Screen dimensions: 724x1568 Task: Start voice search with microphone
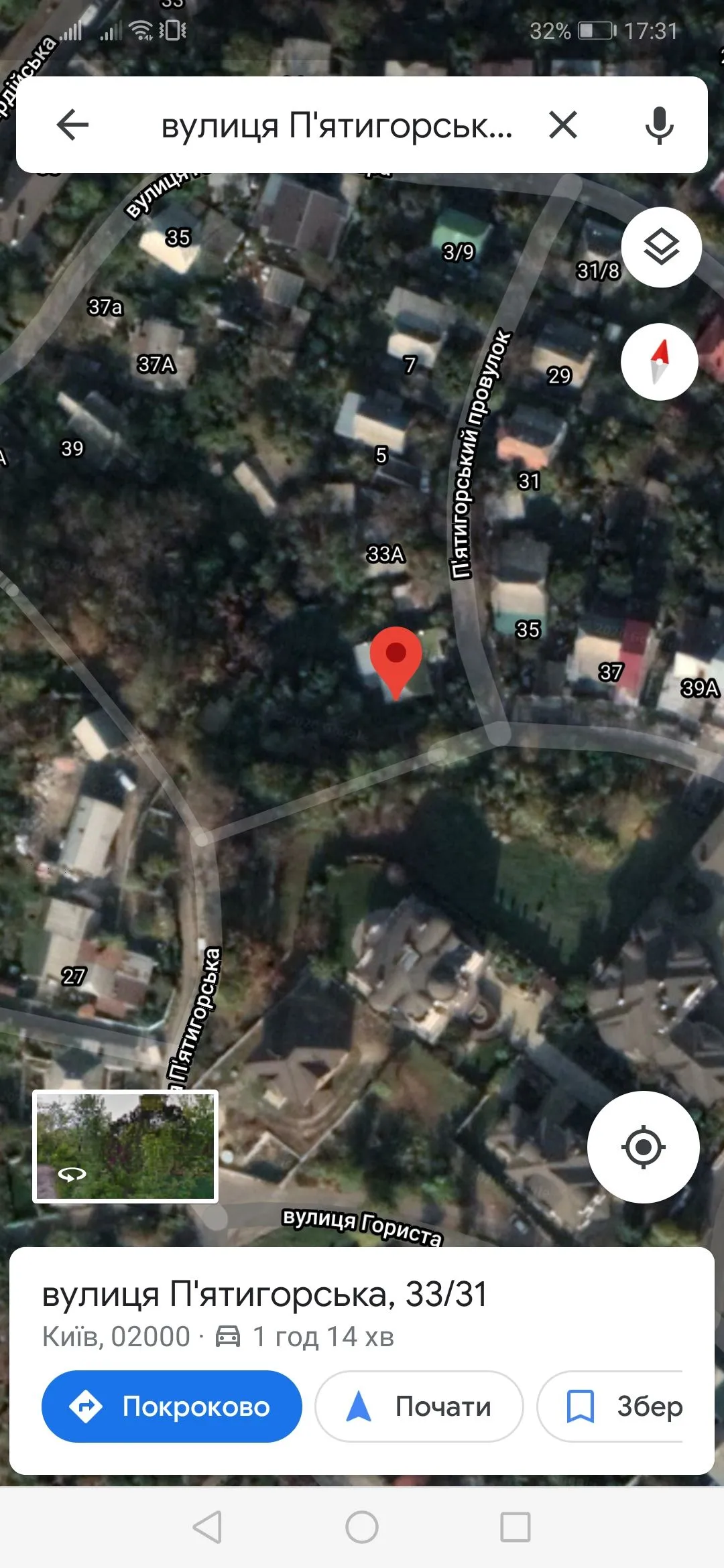point(659,125)
